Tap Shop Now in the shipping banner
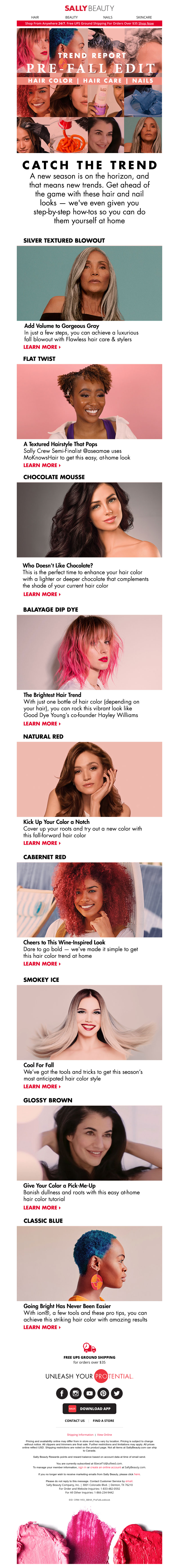The image size is (179, 1568). click(146, 23)
